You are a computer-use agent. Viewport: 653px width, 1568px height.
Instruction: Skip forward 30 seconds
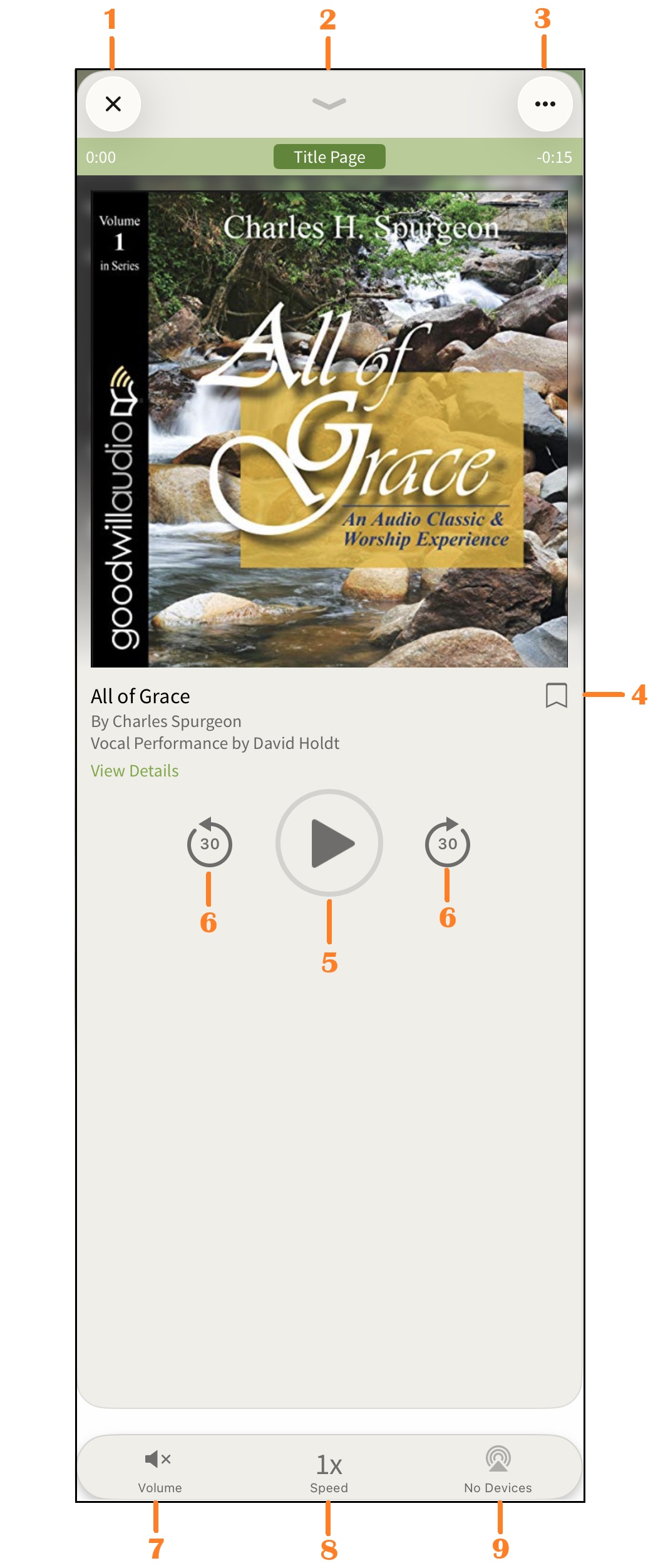click(x=447, y=843)
